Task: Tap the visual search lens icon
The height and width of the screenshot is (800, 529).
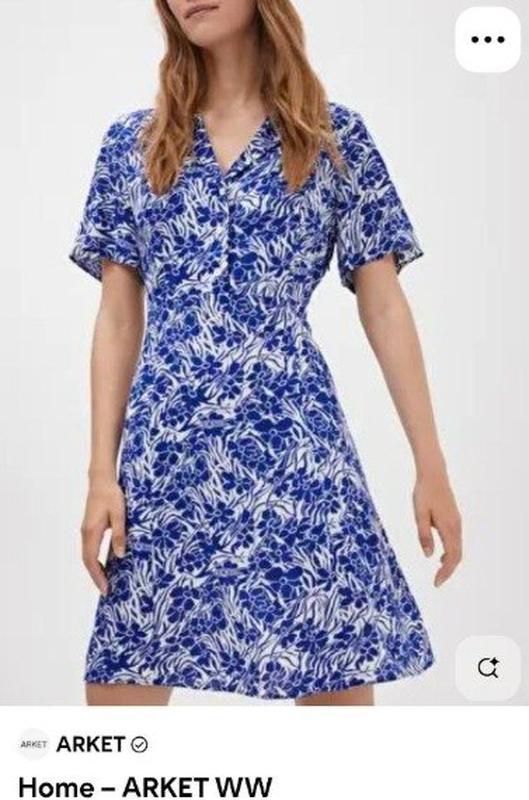Action: point(488,668)
